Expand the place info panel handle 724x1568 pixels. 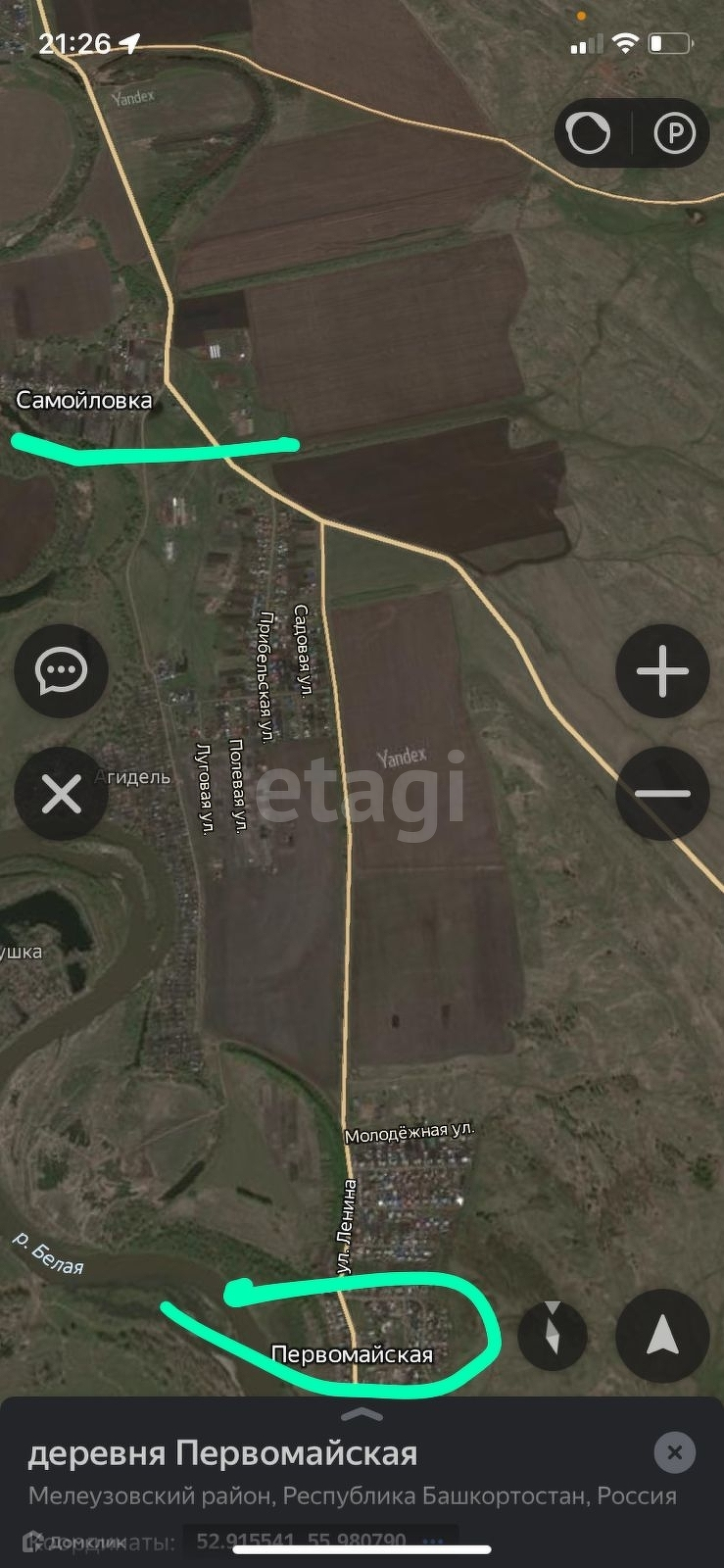click(362, 1413)
